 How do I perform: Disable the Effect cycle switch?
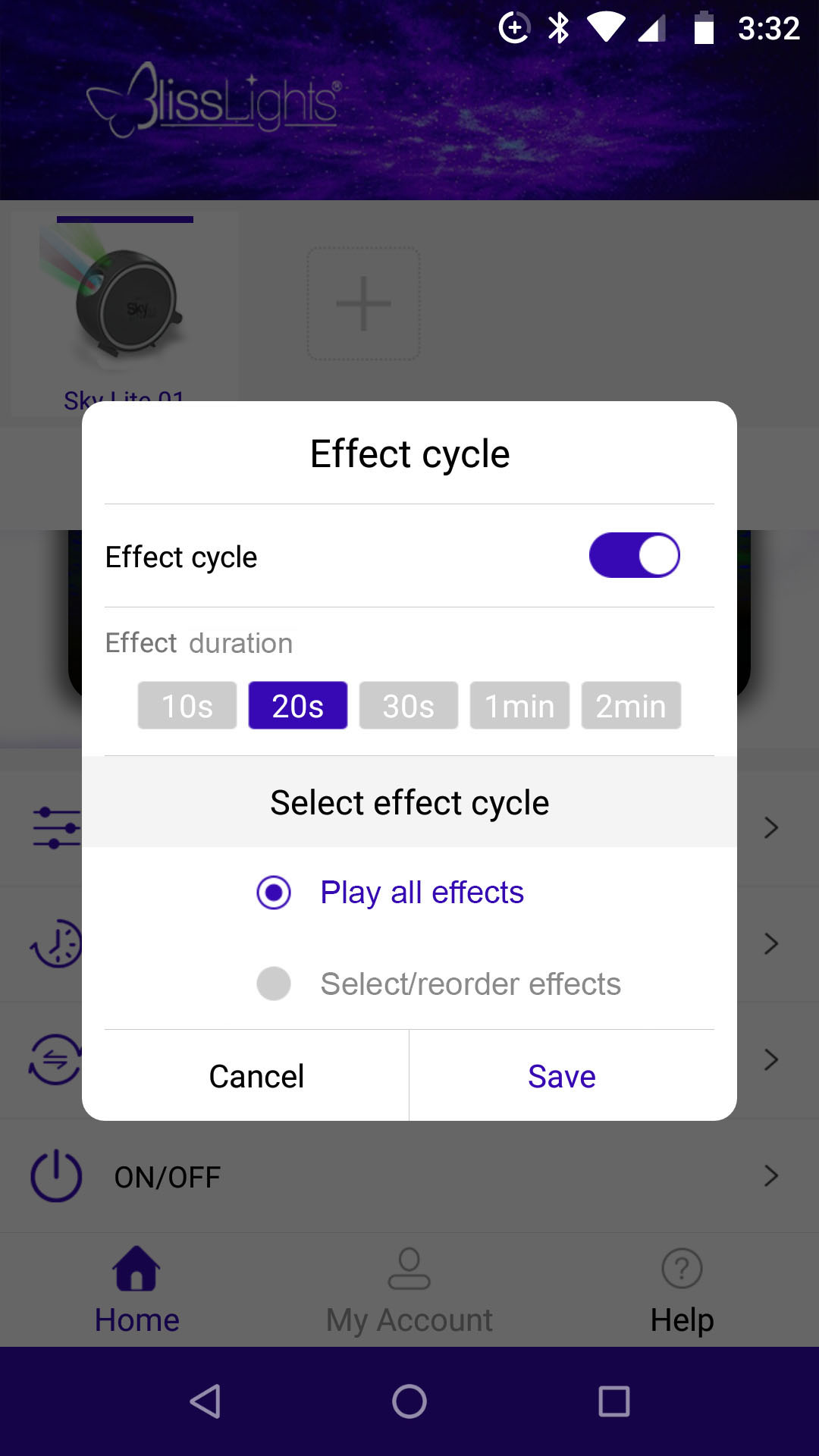coord(635,555)
